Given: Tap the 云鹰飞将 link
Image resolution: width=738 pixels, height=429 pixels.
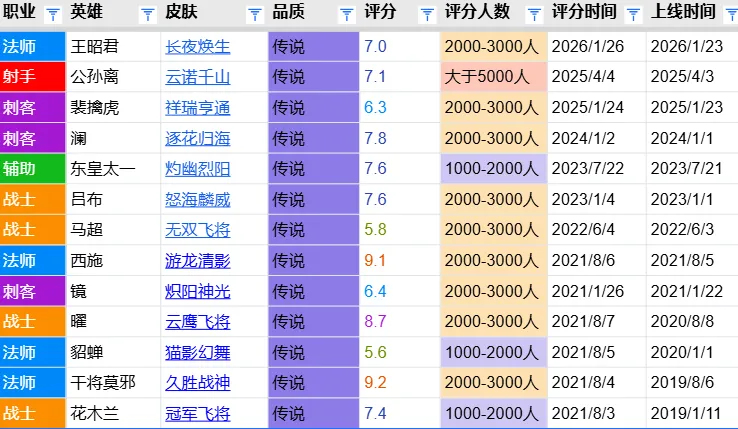Looking at the screenshot, I should 198,322.
